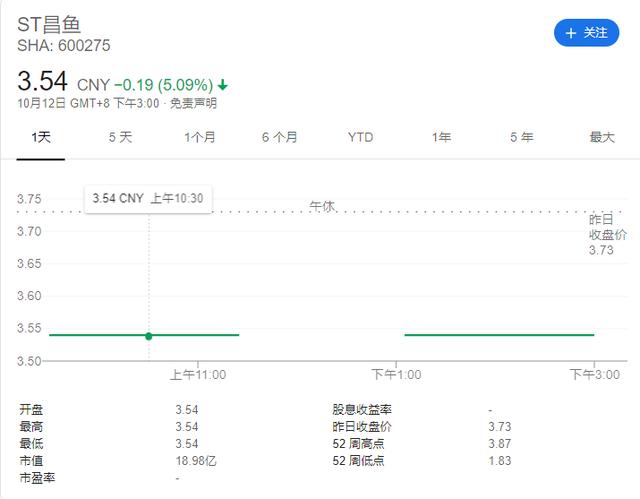This screenshot has height=499, width=640.
Task: View the YTD price chart
Action: 360,137
